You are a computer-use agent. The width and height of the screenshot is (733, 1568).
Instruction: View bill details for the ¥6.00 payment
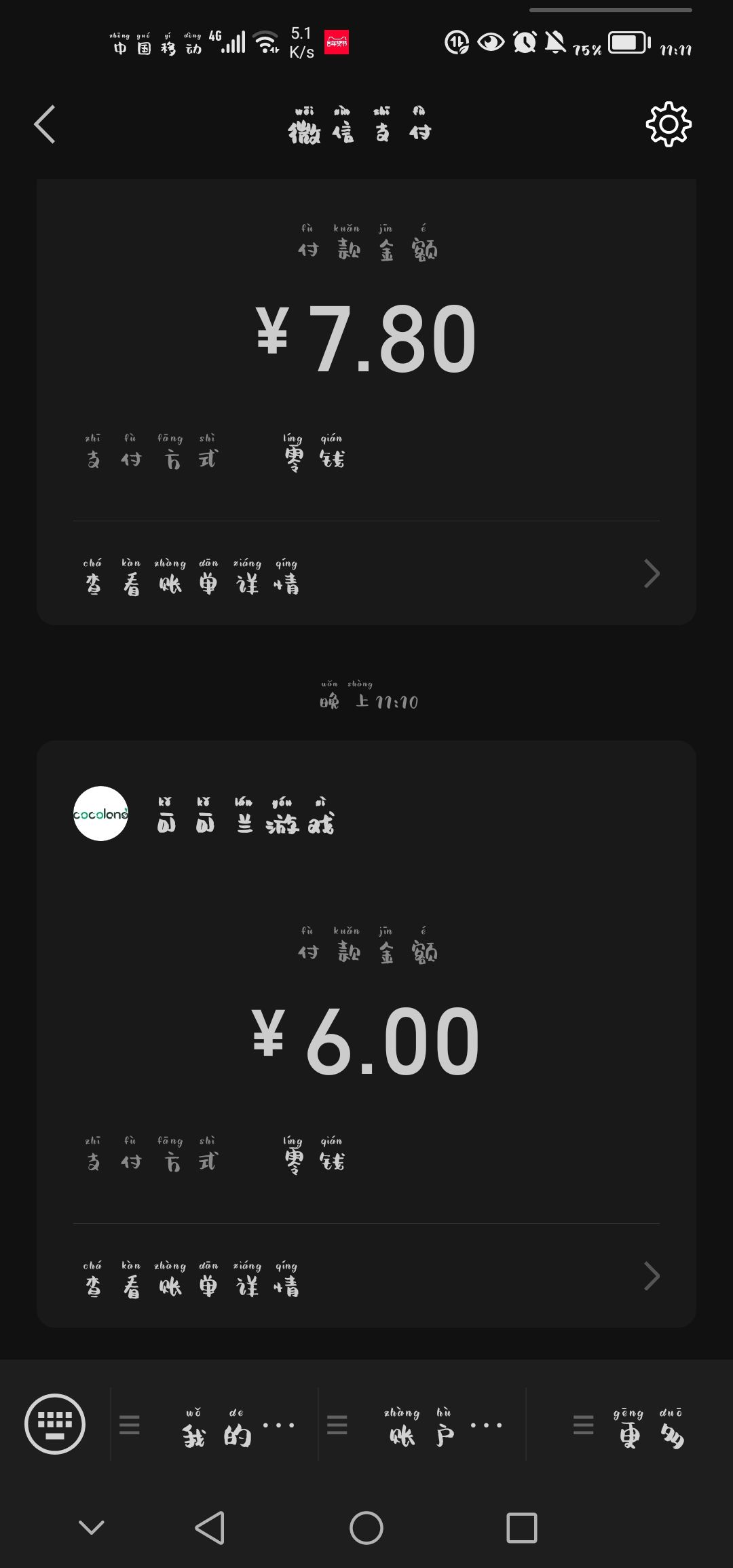(366, 1277)
